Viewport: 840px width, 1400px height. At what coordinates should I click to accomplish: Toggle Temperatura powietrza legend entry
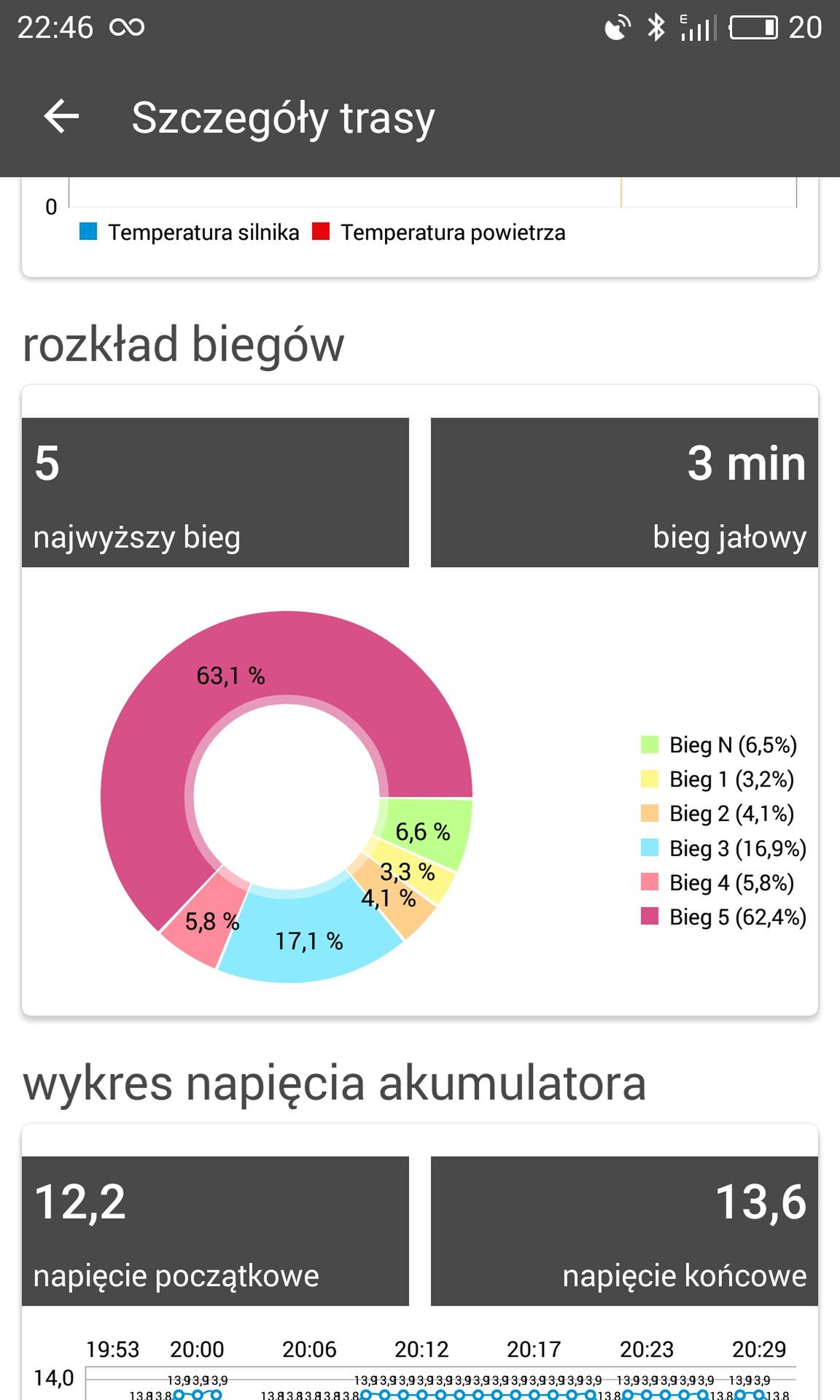pyautogui.click(x=439, y=233)
